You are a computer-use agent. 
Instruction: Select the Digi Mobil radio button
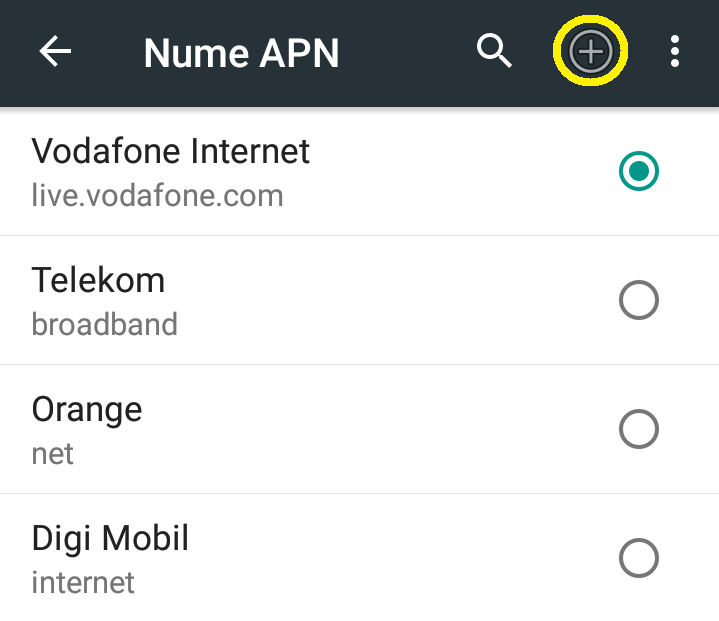tap(639, 557)
